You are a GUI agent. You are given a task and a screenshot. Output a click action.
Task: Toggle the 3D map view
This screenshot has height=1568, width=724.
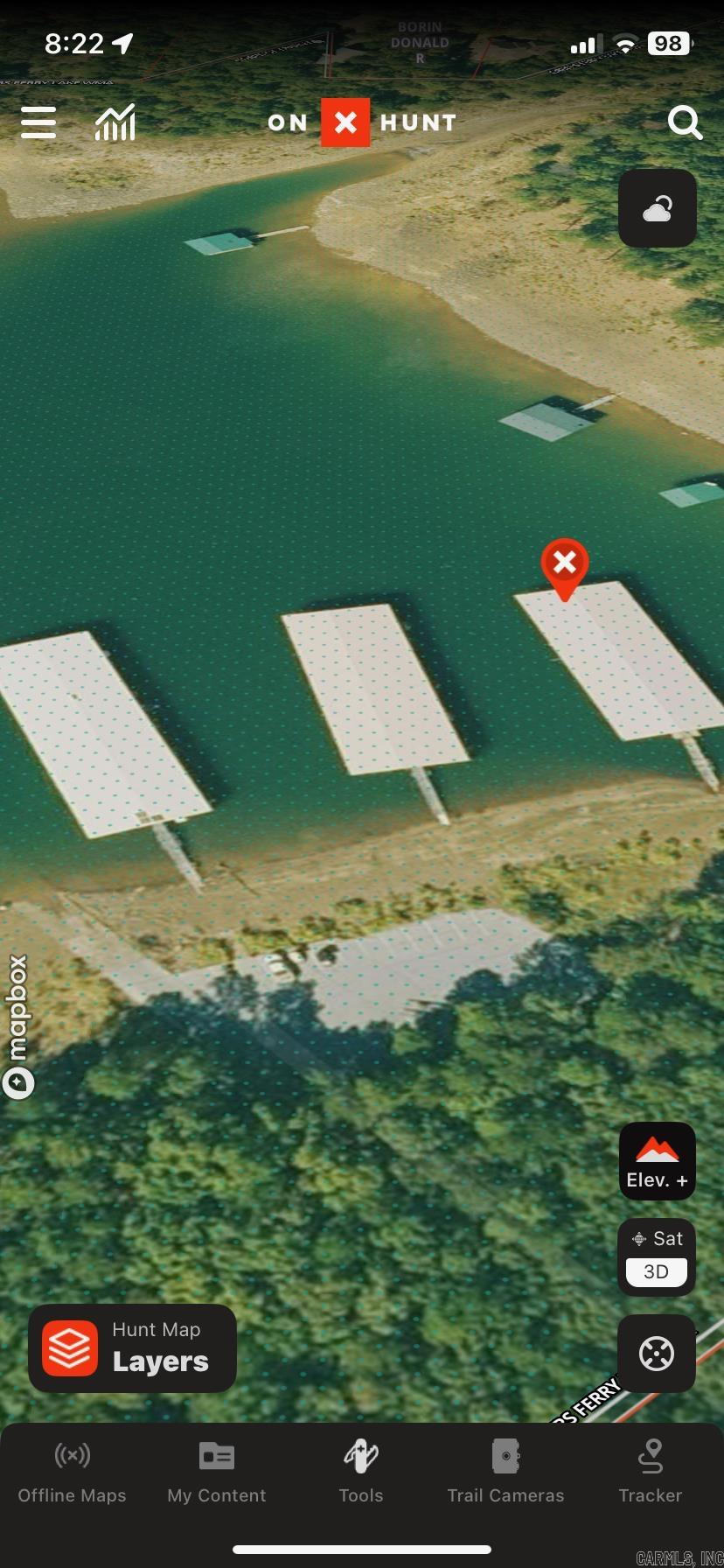click(x=657, y=1271)
